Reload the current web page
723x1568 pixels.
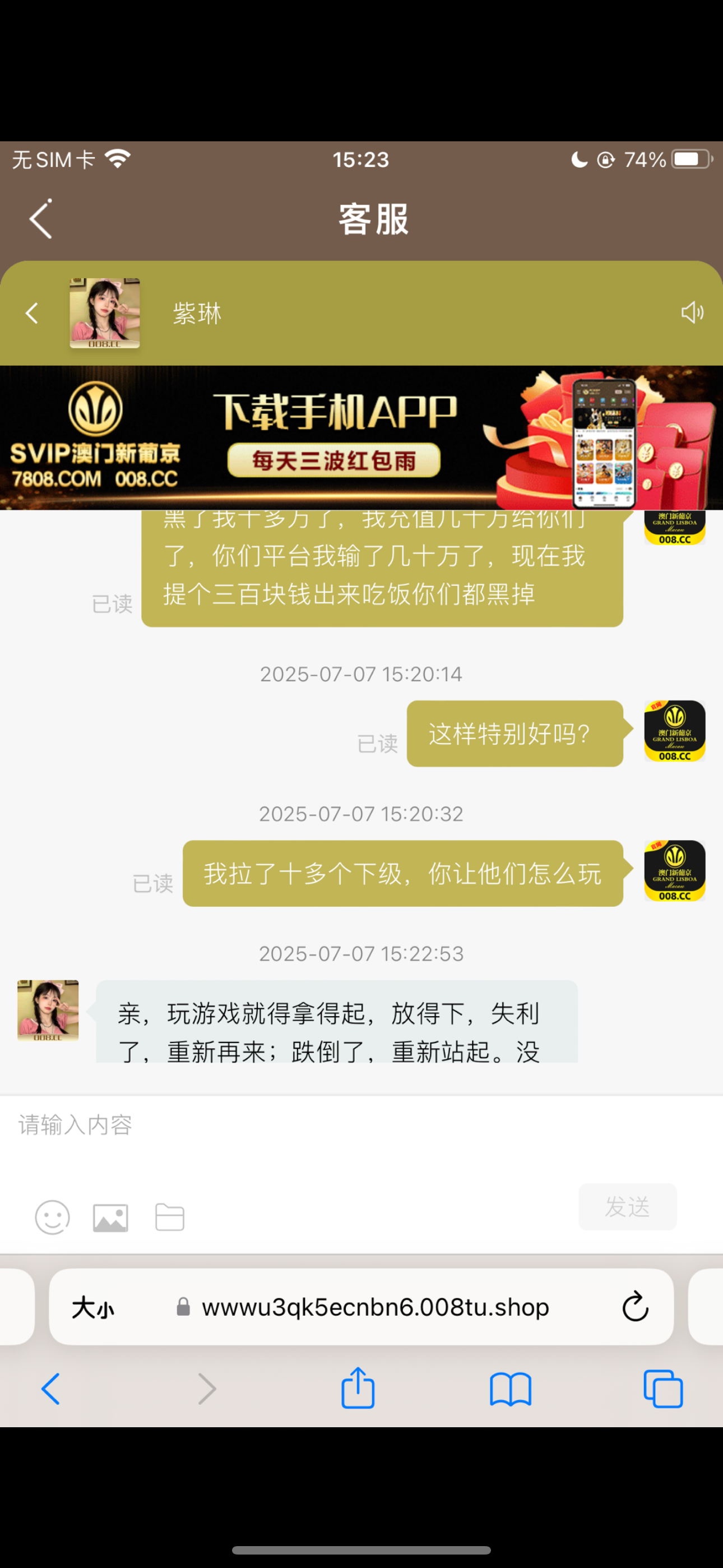click(636, 1307)
